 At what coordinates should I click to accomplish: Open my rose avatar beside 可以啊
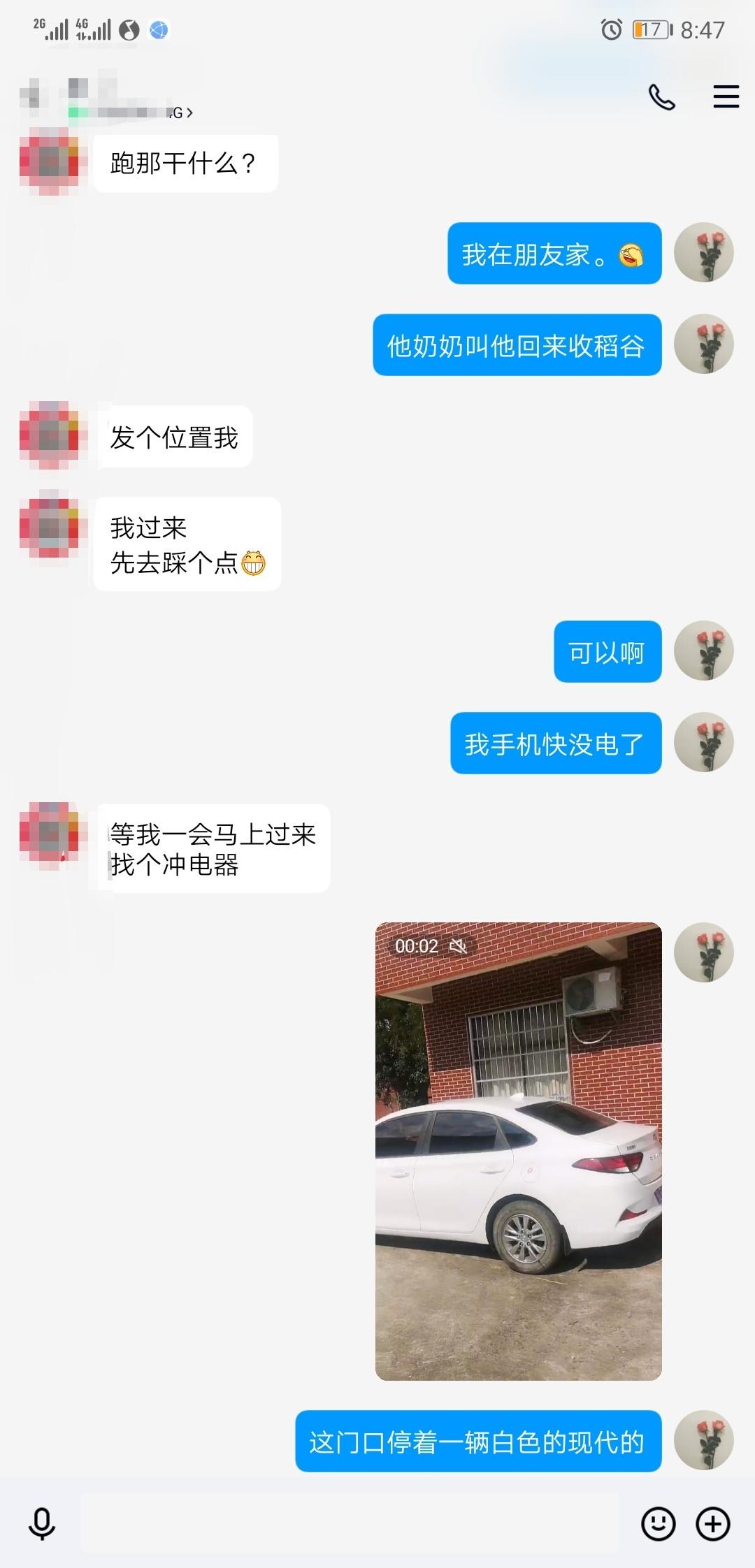tap(703, 651)
